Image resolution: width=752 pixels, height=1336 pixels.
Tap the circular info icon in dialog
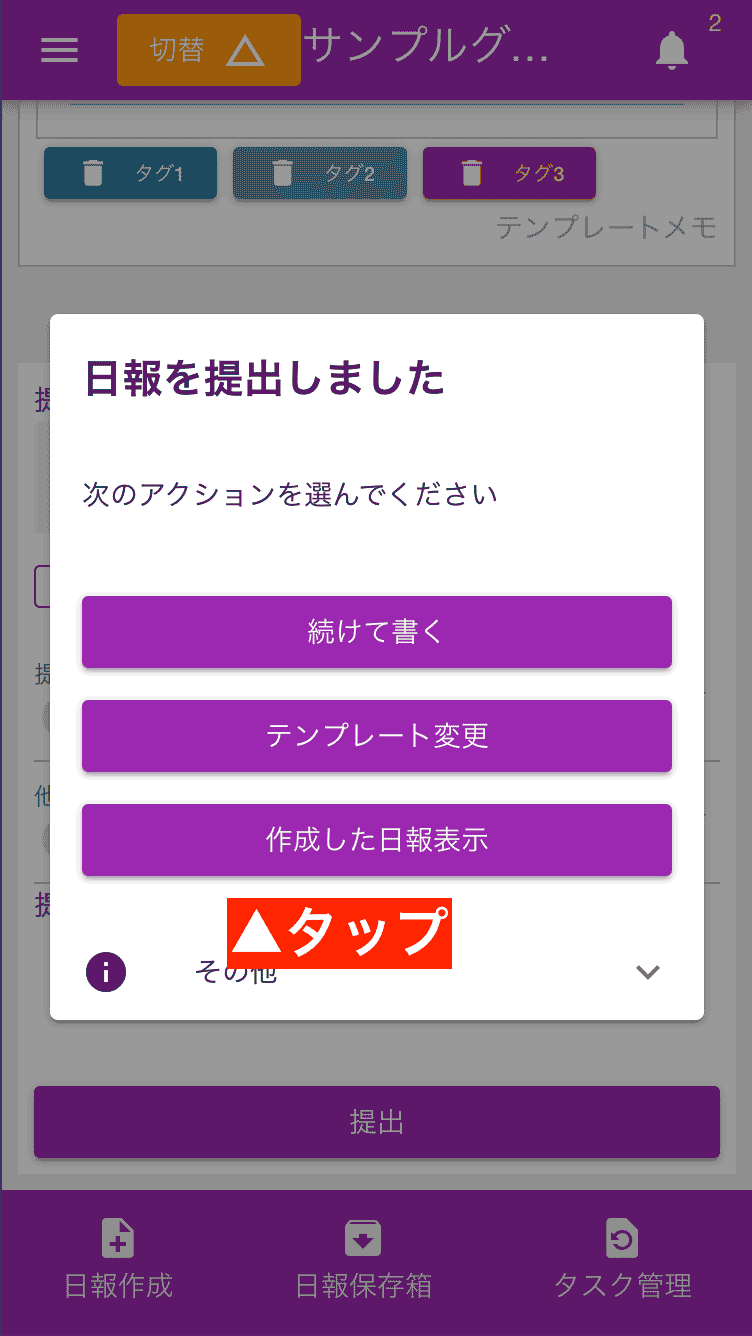(104, 972)
